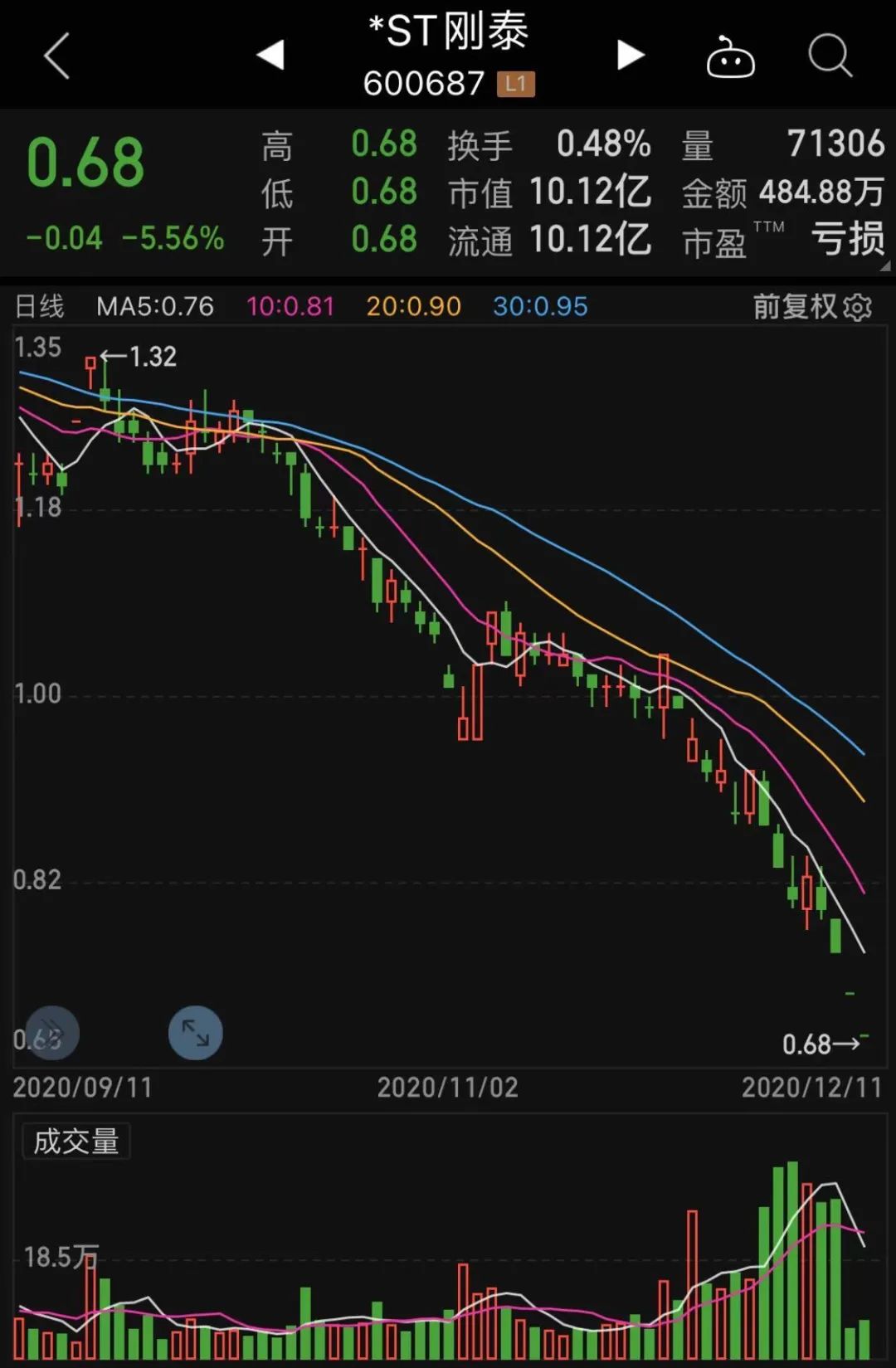Go back using the top-left arrow

(x=56, y=56)
